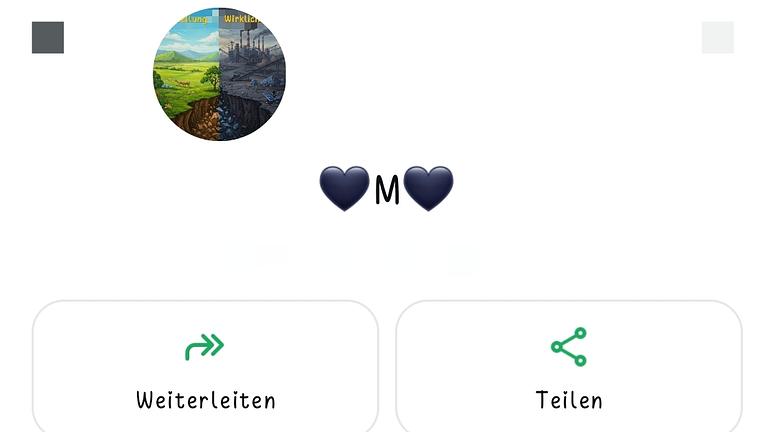
Task: Share the channel via Teilen
Action: (568, 368)
